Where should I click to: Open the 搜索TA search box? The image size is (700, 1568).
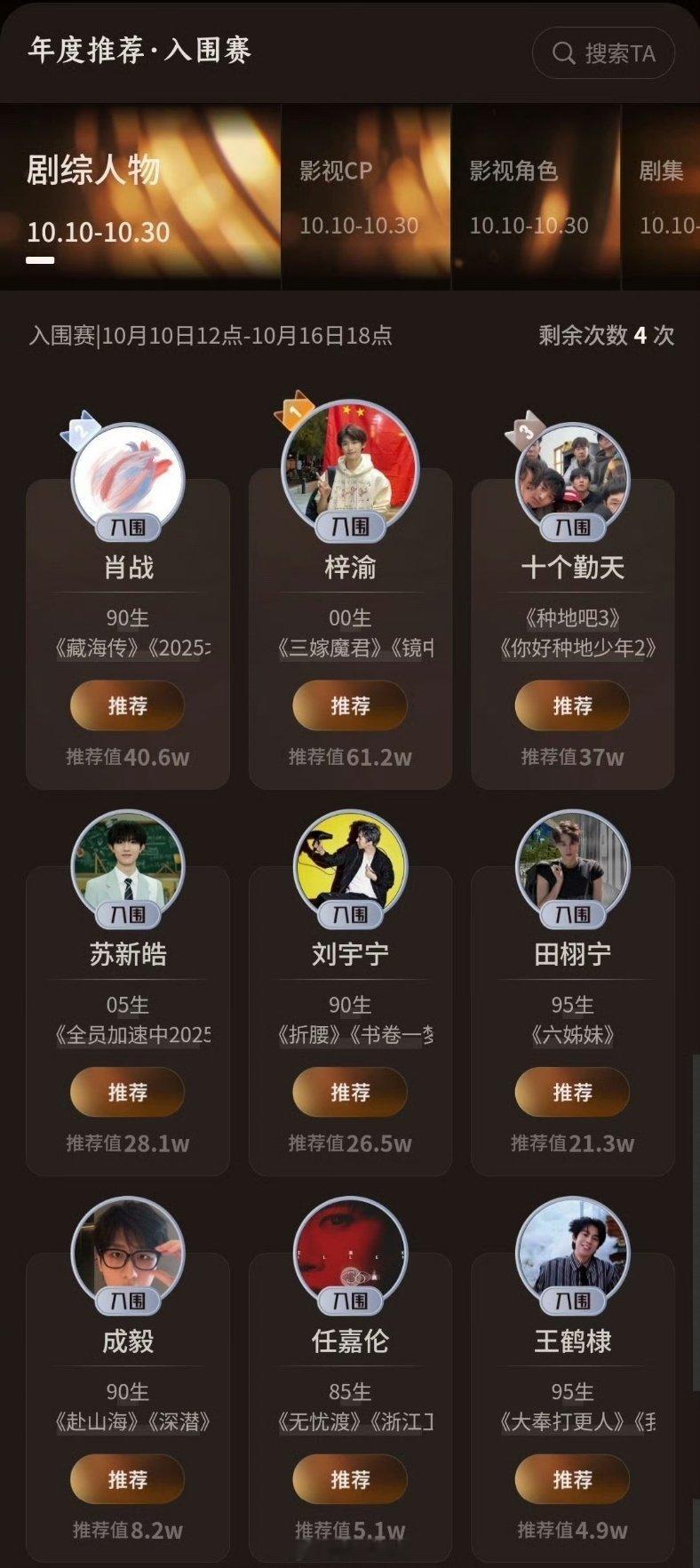(x=603, y=53)
